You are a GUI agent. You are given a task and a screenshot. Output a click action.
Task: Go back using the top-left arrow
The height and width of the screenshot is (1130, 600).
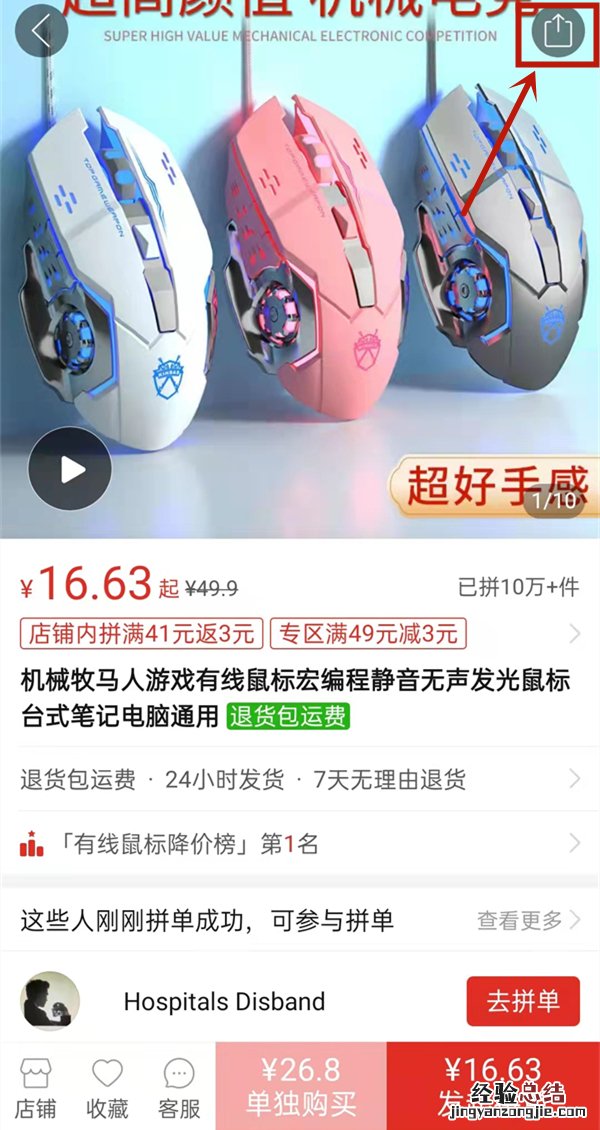tap(41, 32)
